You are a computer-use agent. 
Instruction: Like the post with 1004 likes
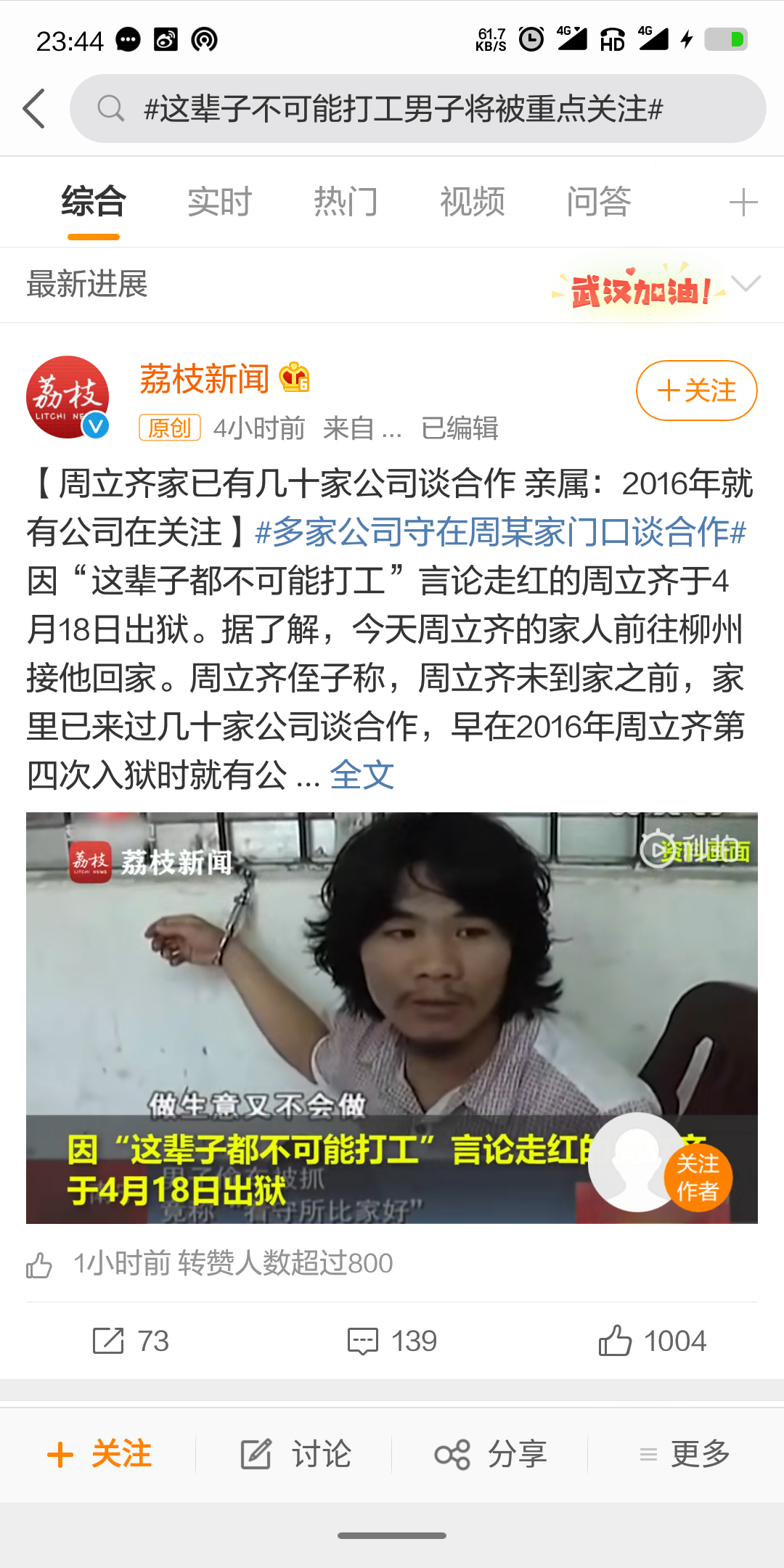click(x=652, y=1341)
